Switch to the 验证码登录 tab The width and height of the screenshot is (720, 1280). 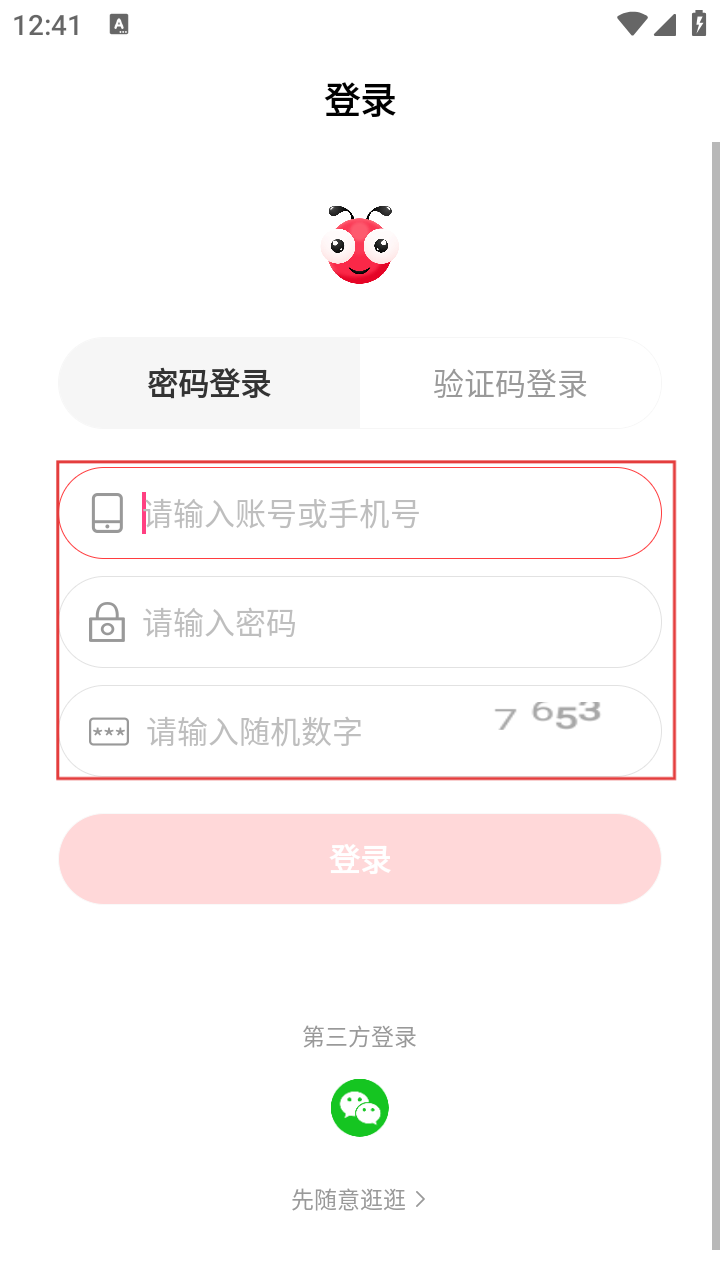(510, 384)
